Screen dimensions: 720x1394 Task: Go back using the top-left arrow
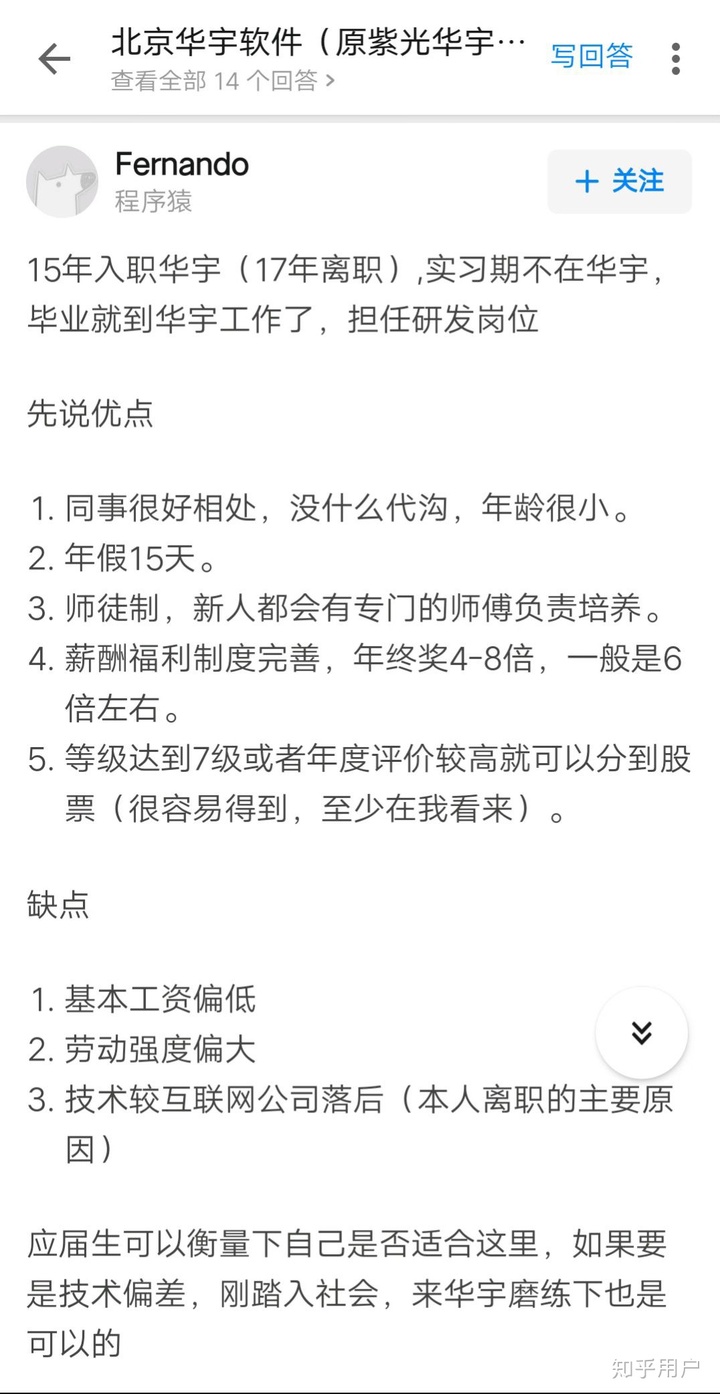(x=54, y=59)
